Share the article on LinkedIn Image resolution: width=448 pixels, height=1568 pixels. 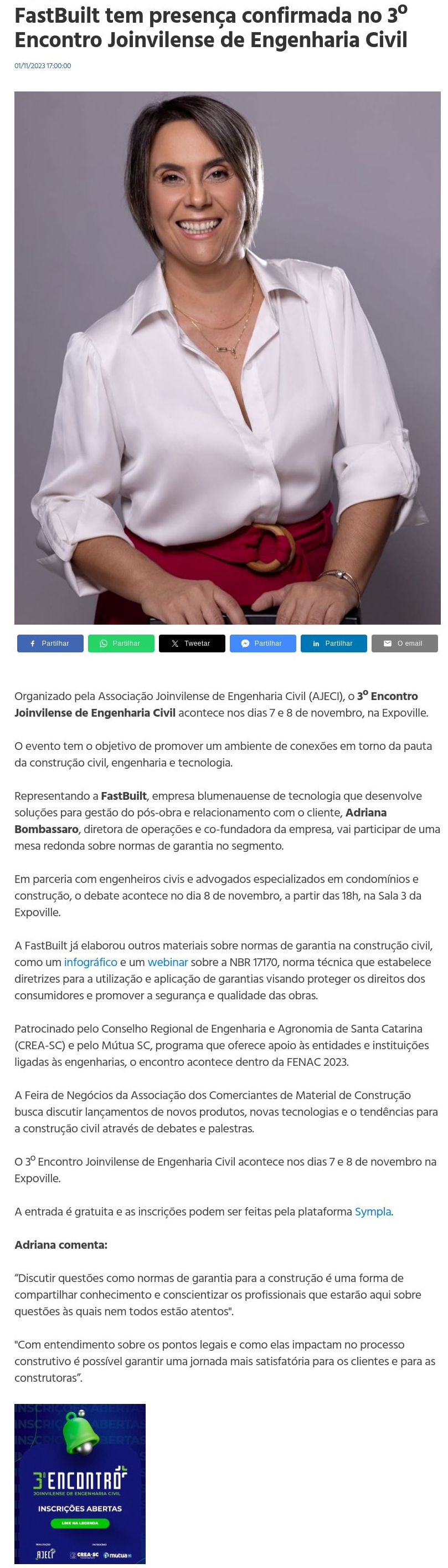tap(333, 643)
